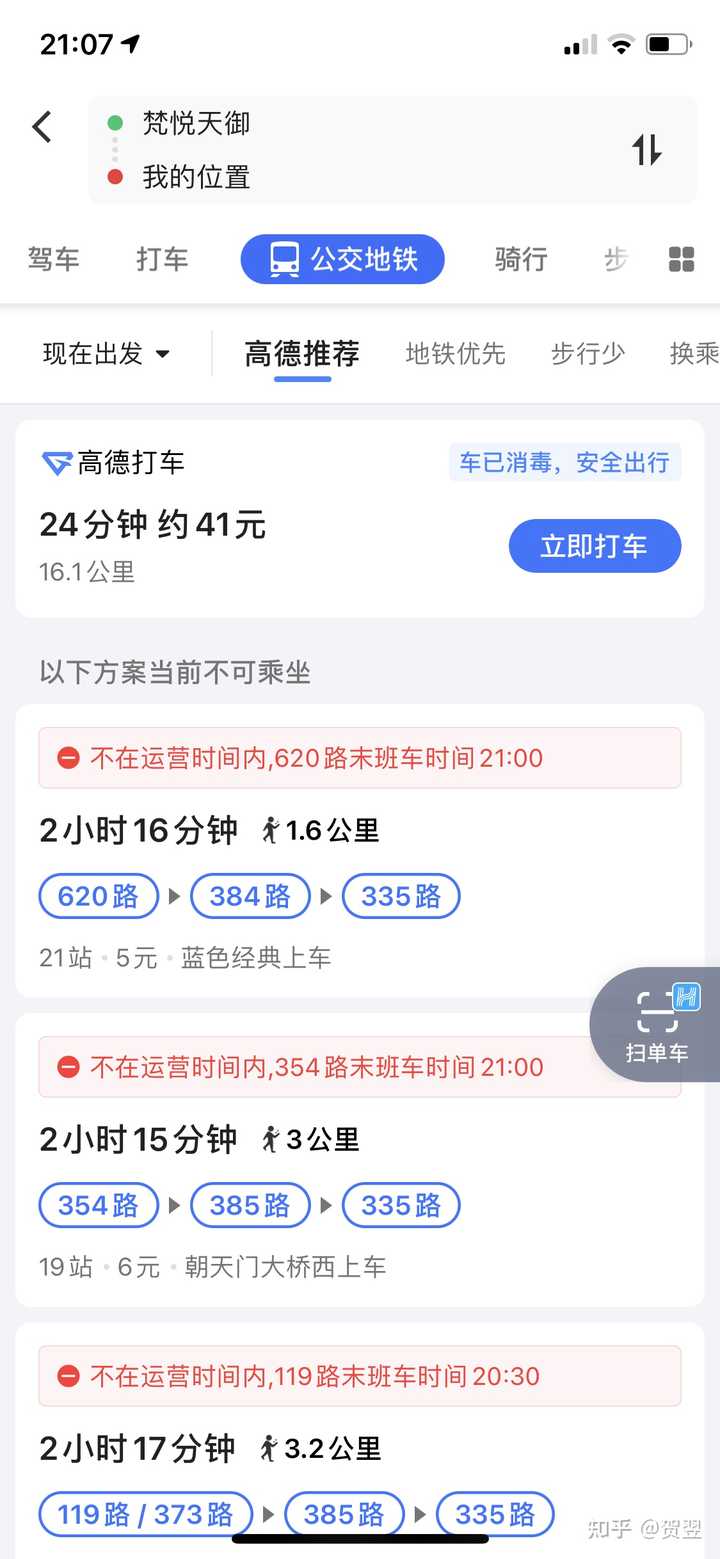Filter by 地铁优先 subway priority
Image resolution: width=720 pixels, height=1559 pixels.
455,353
